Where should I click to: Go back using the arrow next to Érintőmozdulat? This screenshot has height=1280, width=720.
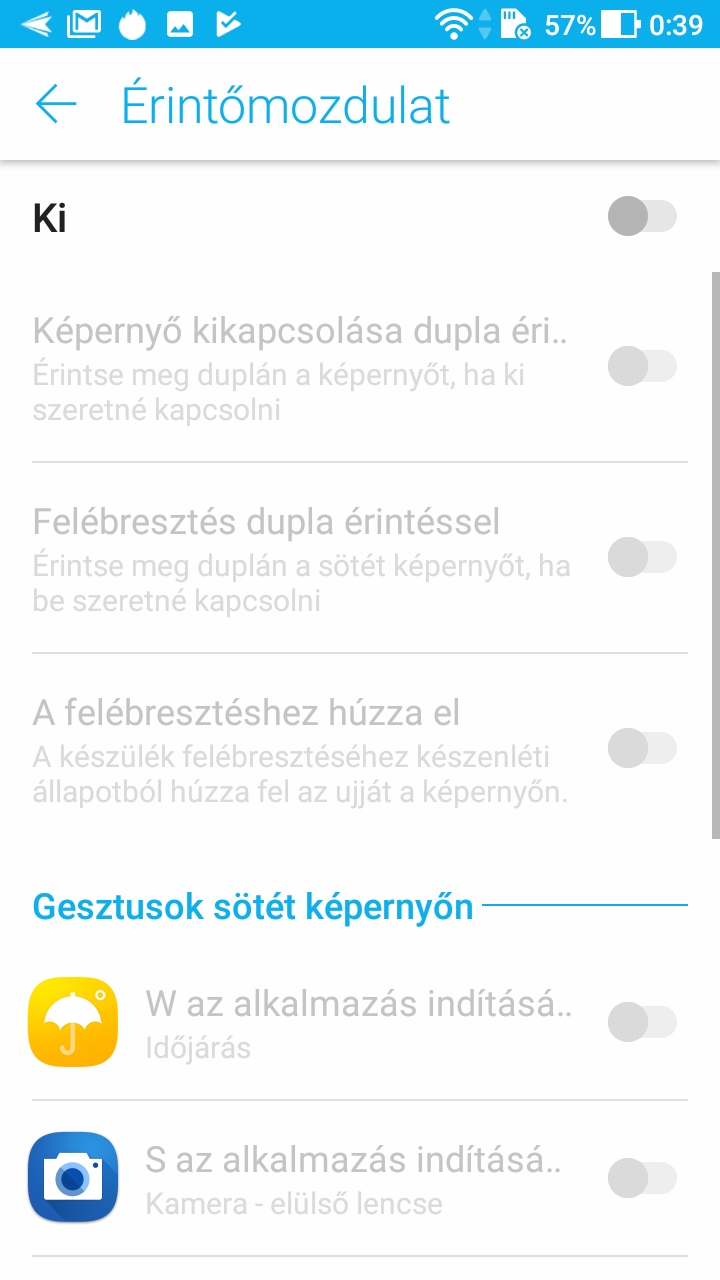[x=56, y=104]
